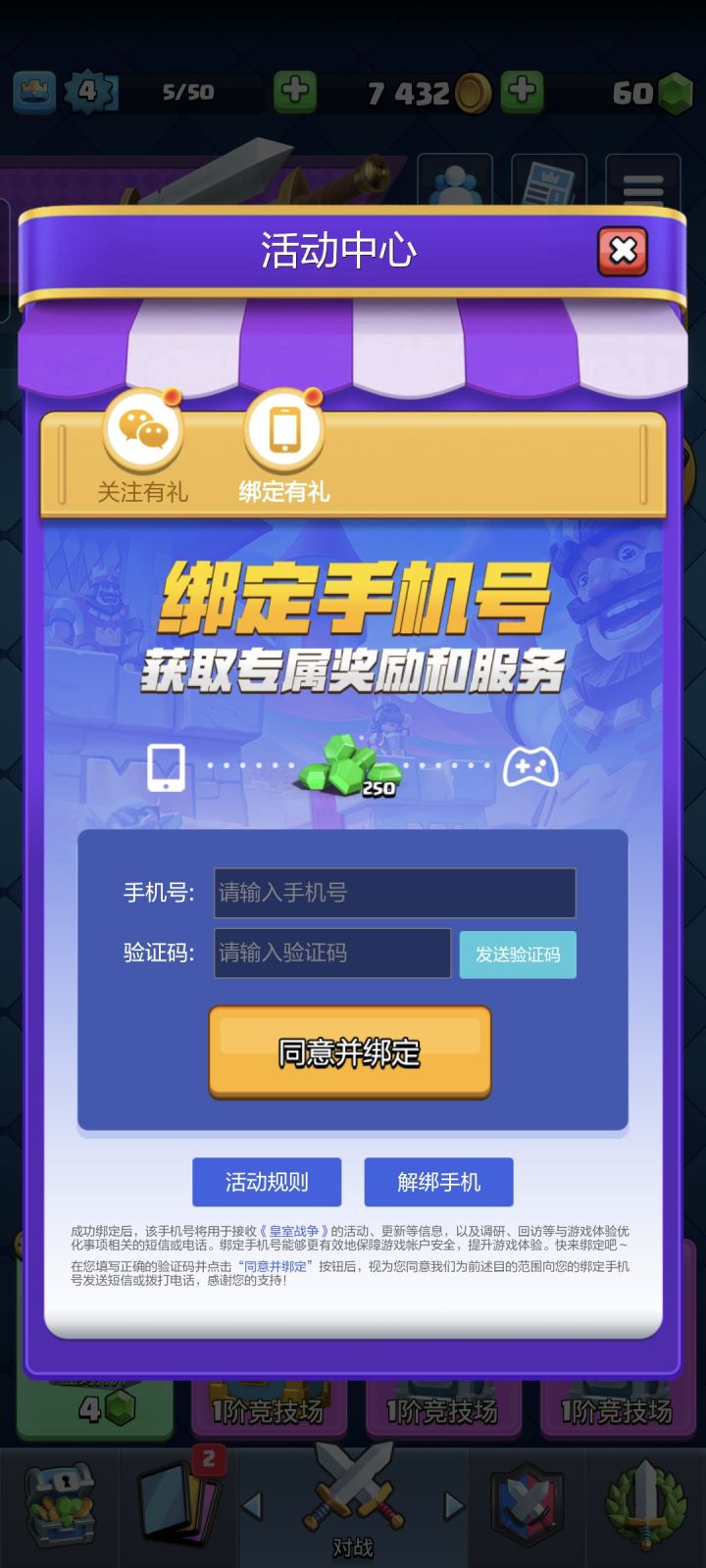Click the 发送验证码 button
The width and height of the screenshot is (706, 1568).
(518, 954)
